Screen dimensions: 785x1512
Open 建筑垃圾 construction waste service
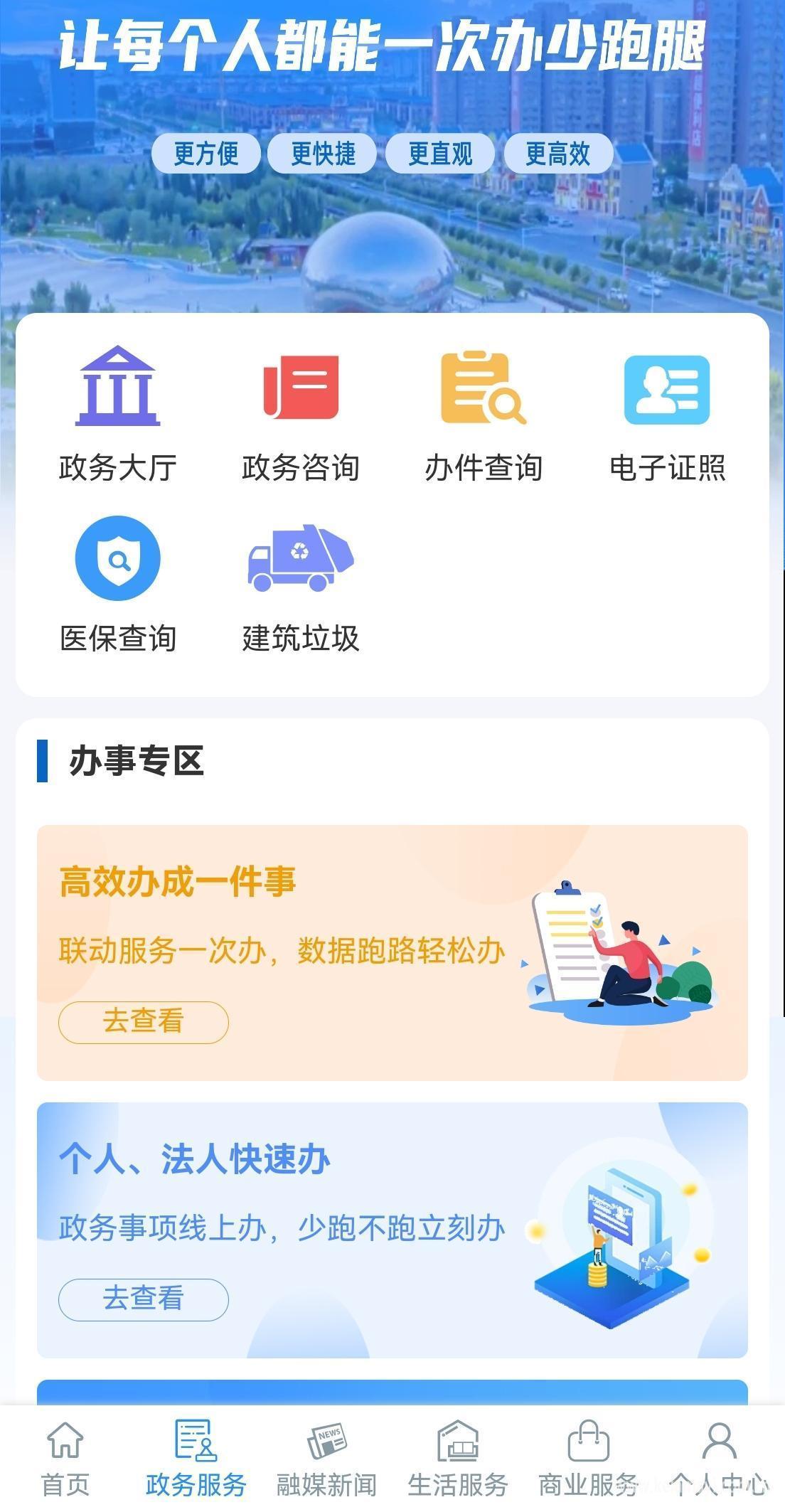pos(301,585)
